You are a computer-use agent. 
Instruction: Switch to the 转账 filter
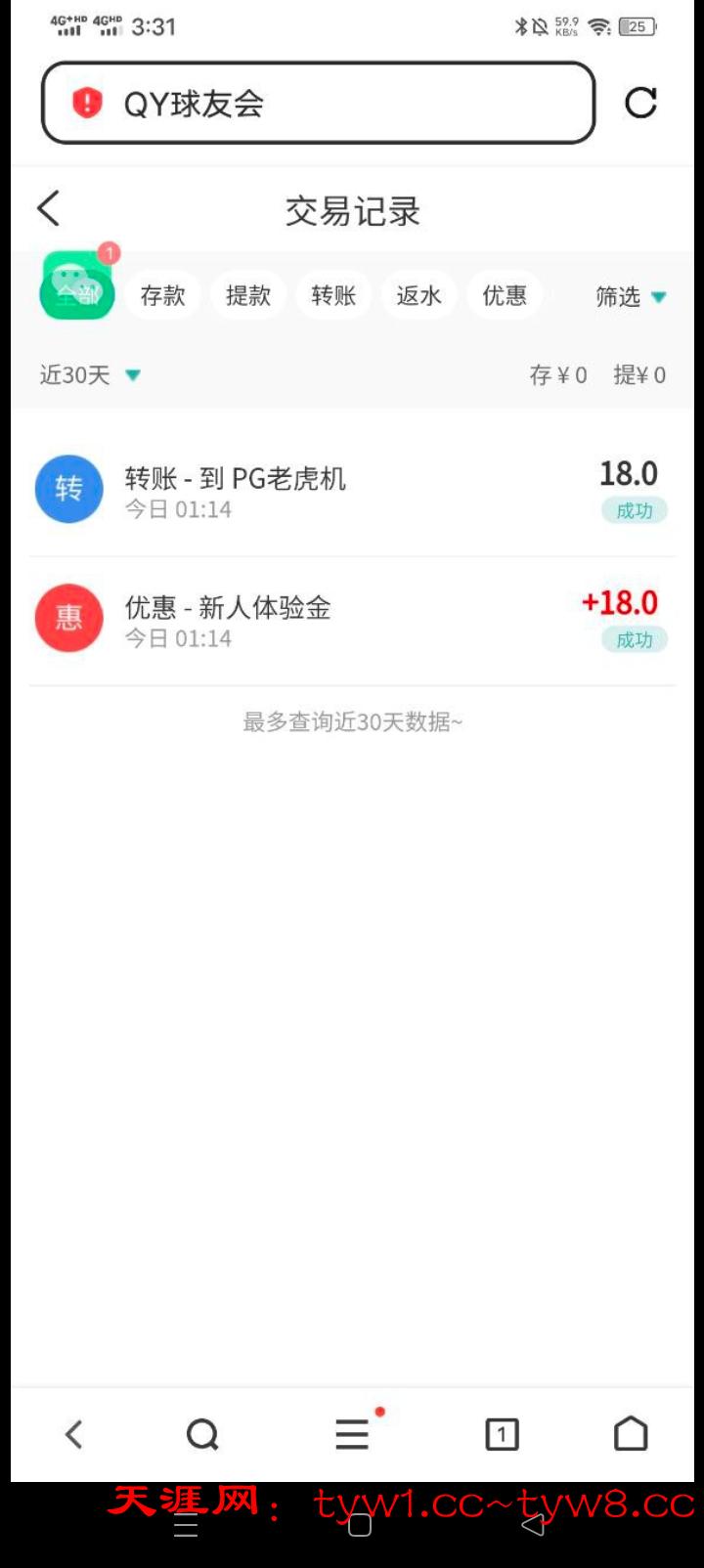333,295
